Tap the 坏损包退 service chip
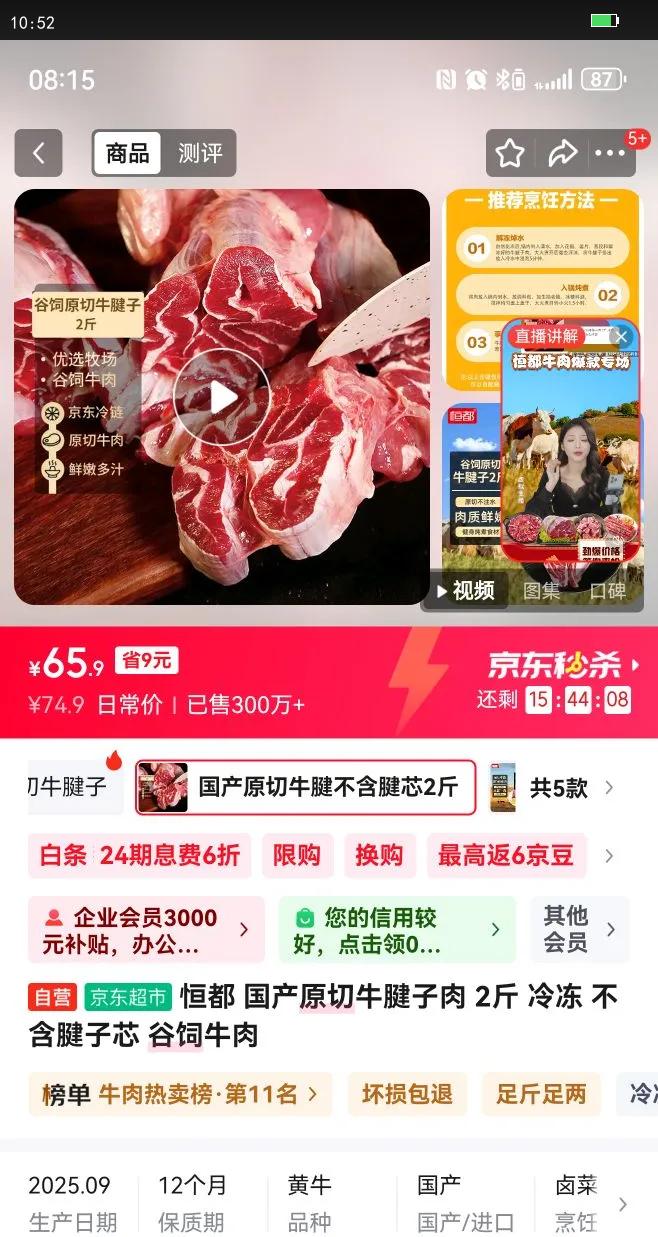658x1237 pixels. point(407,1094)
